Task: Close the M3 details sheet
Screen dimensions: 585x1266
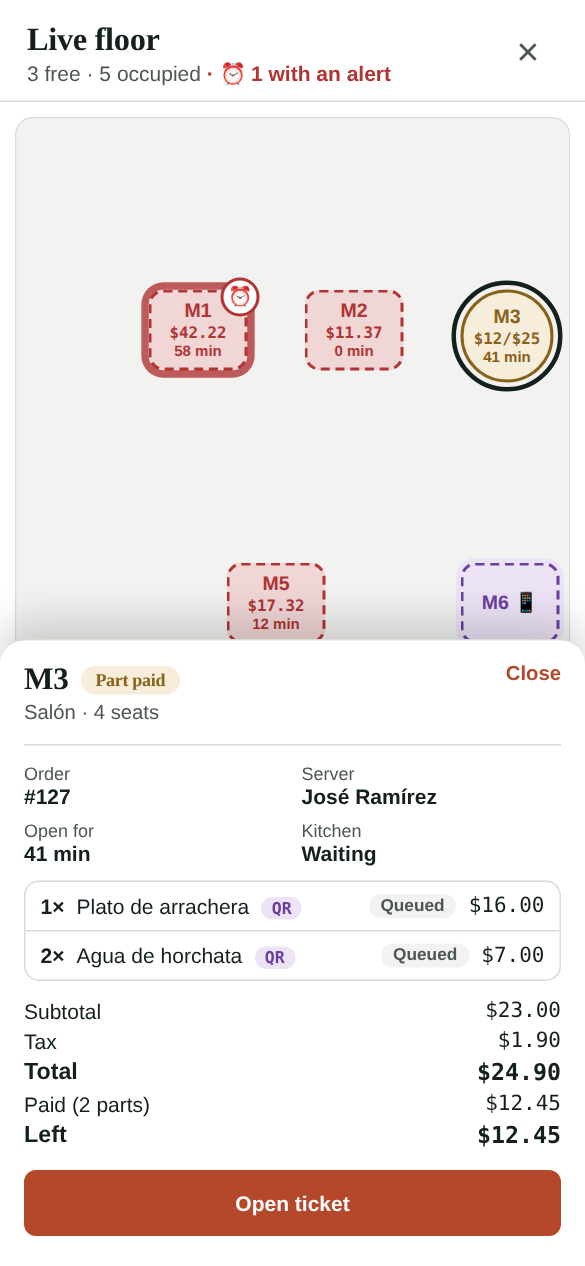Action: (533, 673)
